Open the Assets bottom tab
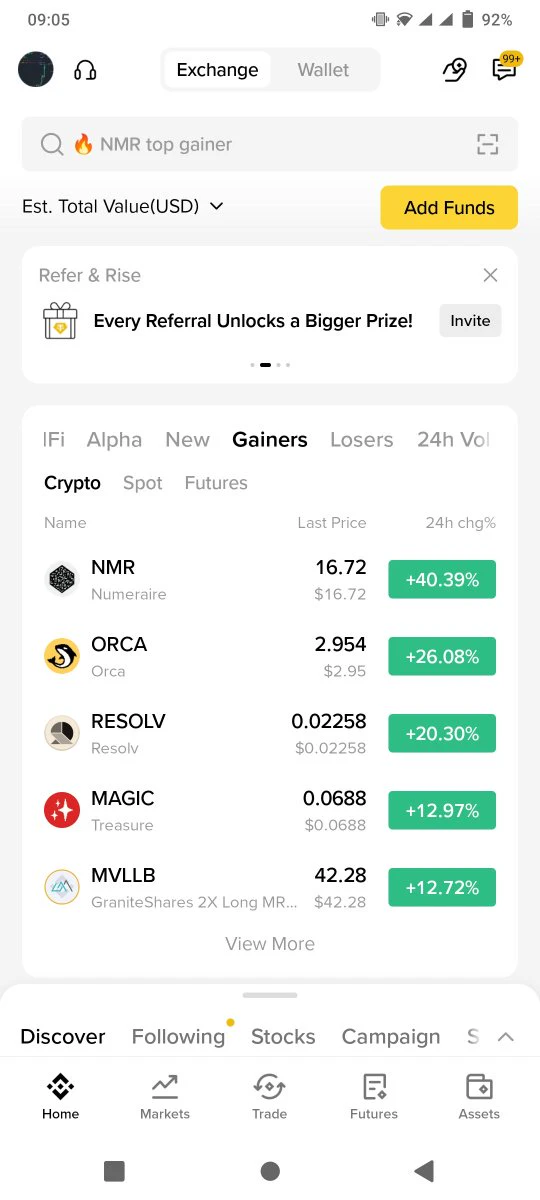Image resolution: width=540 pixels, height=1200 pixels. (x=479, y=1096)
